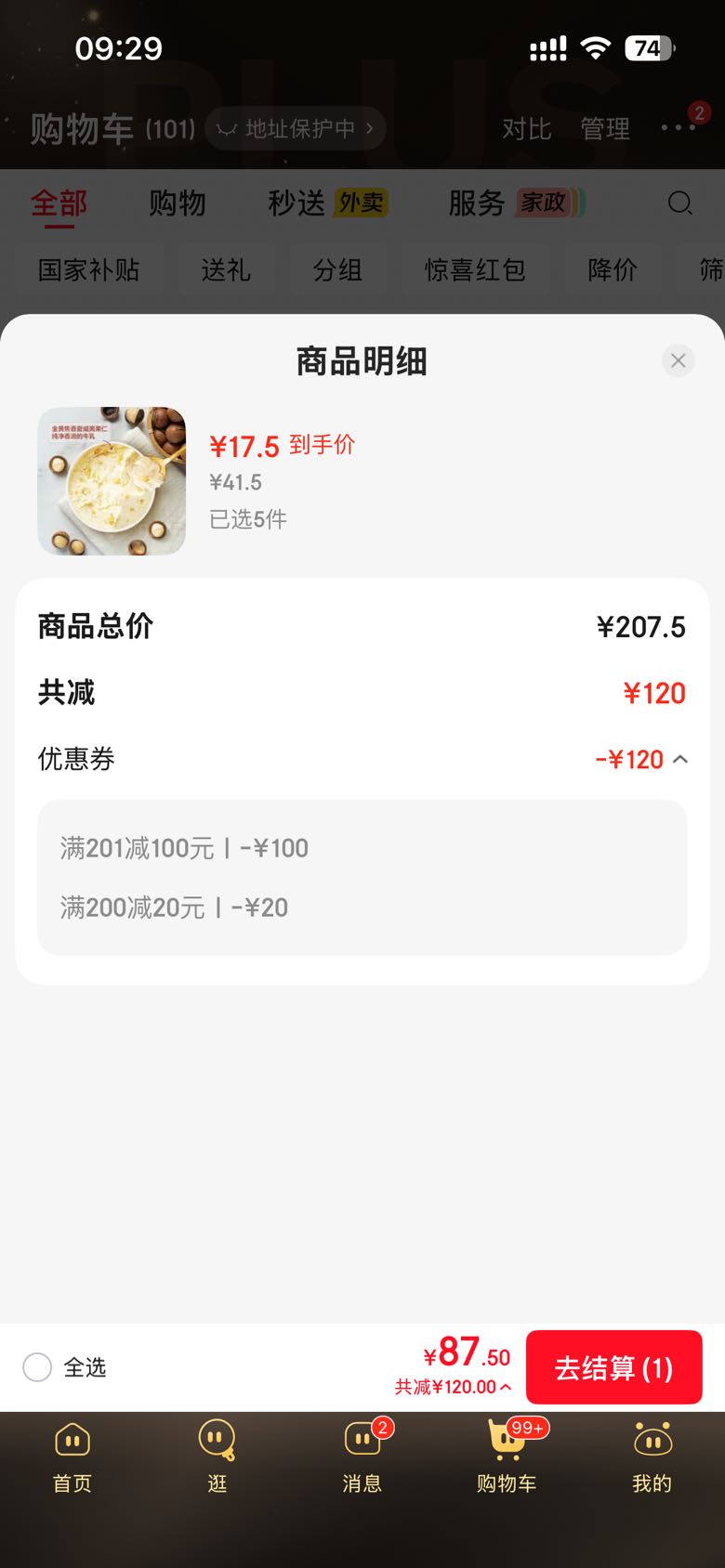The width and height of the screenshot is (725, 1568).
Task: Toggle the 全选 select-all checkbox
Action: tap(37, 1367)
